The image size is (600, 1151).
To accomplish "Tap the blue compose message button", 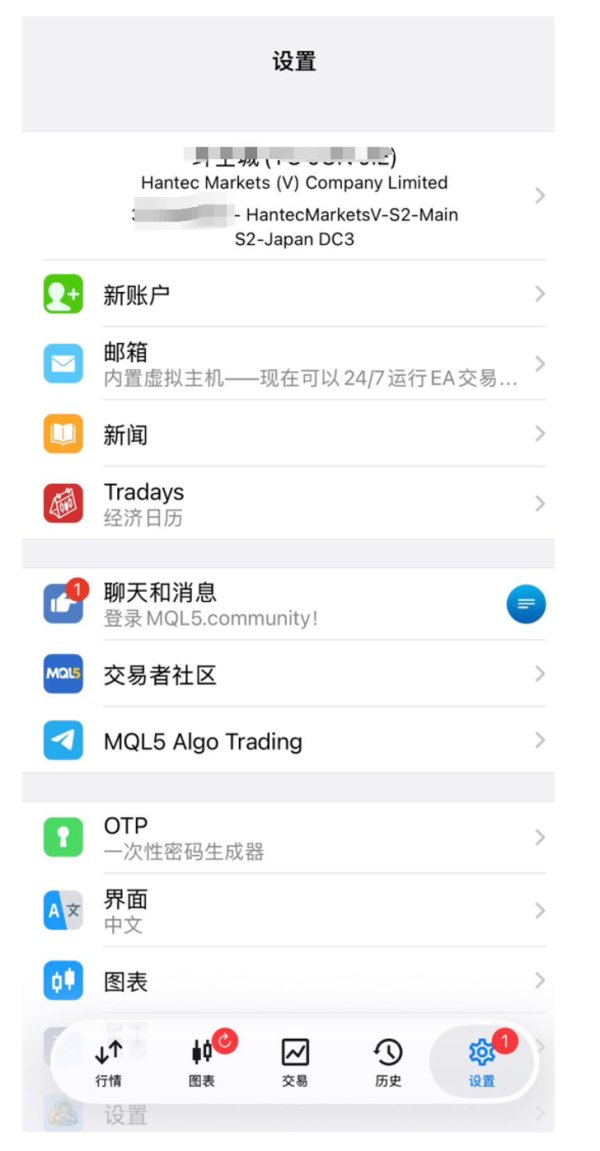I will [x=526, y=604].
